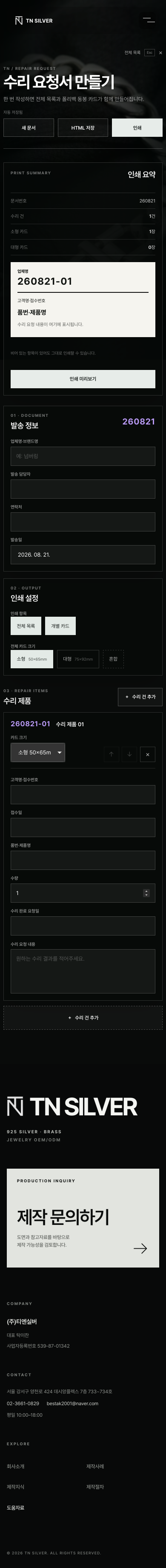Open 인쇄 미리보기 print preview

83,378
